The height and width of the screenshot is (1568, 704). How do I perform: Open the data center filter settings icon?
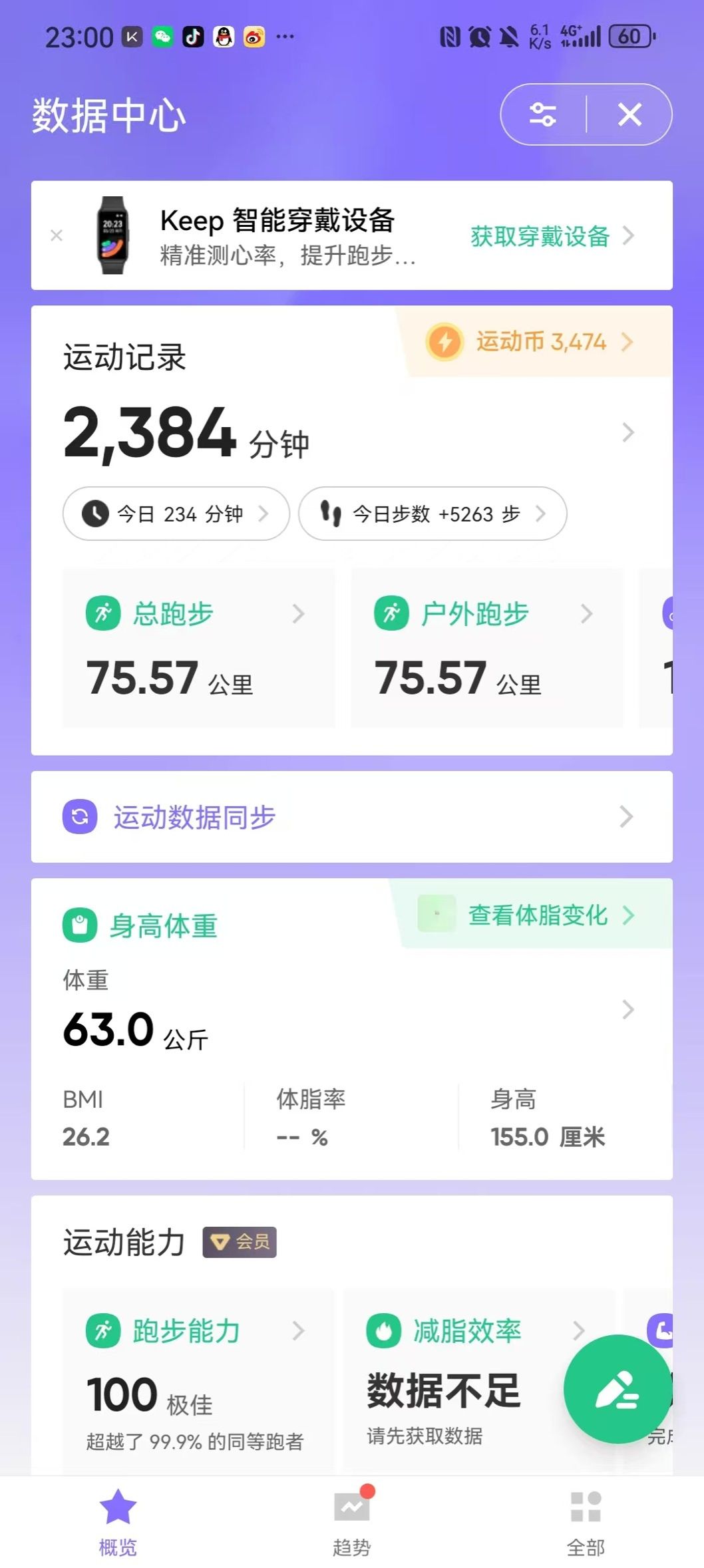[x=542, y=114]
